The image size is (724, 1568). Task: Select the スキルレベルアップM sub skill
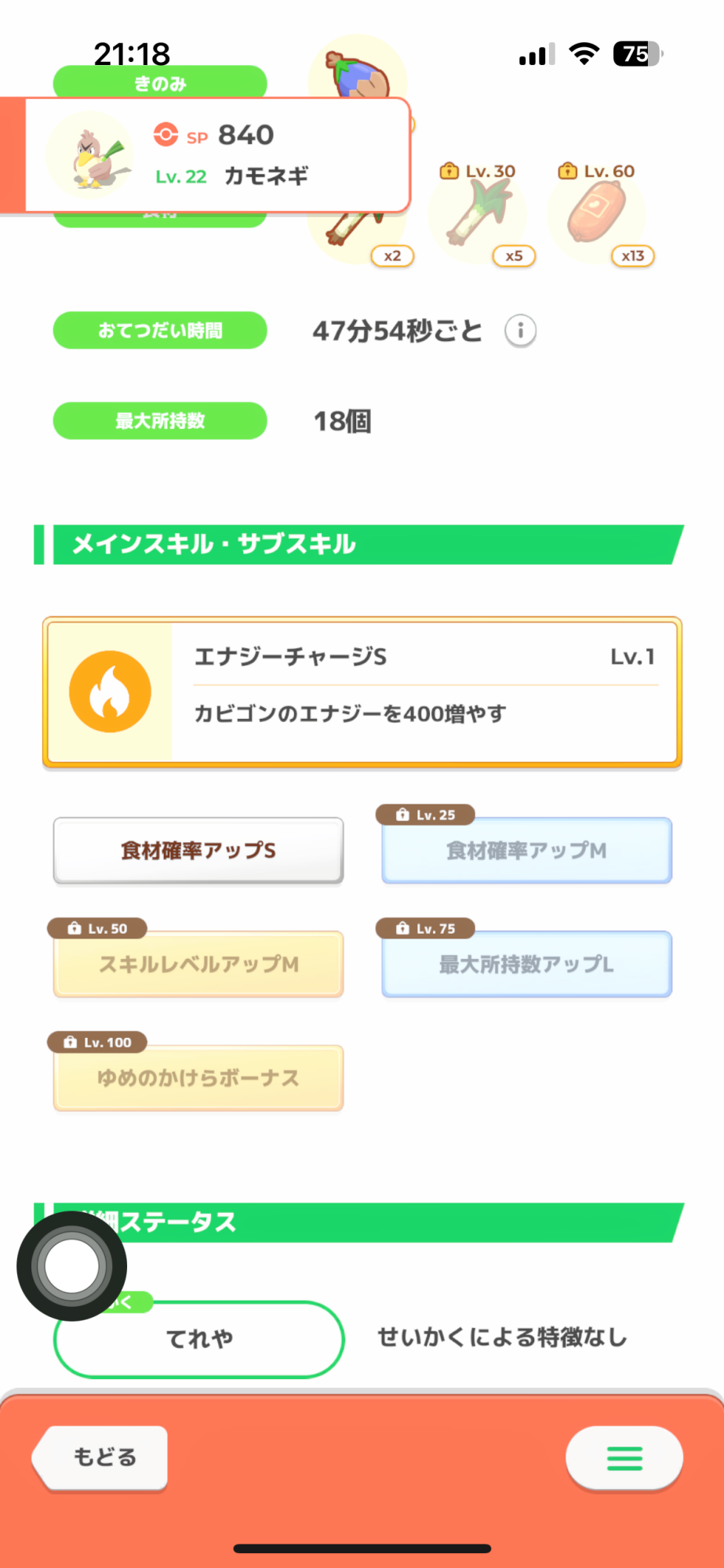[x=198, y=964]
